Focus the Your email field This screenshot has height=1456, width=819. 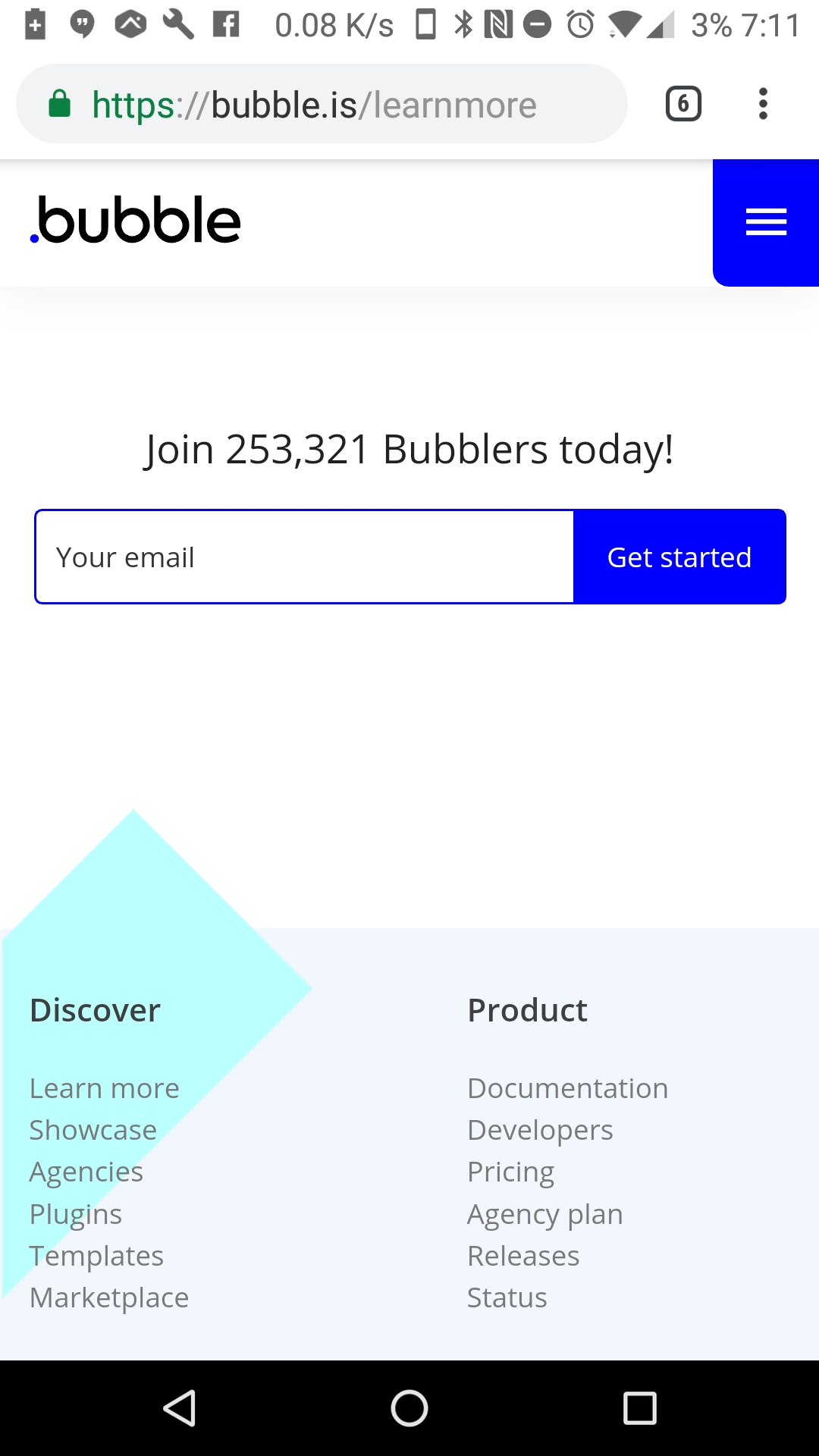point(304,557)
